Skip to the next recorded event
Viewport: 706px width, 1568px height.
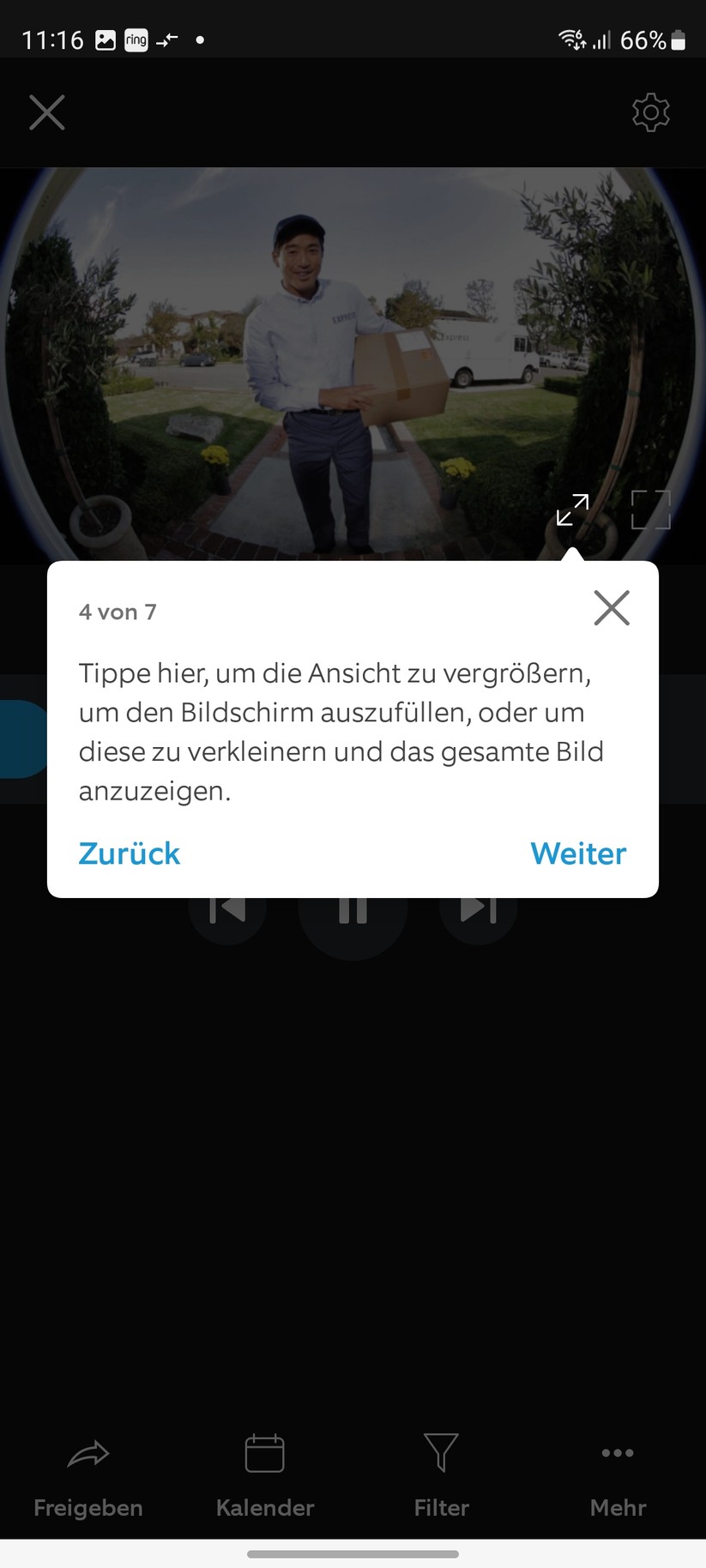click(x=478, y=912)
